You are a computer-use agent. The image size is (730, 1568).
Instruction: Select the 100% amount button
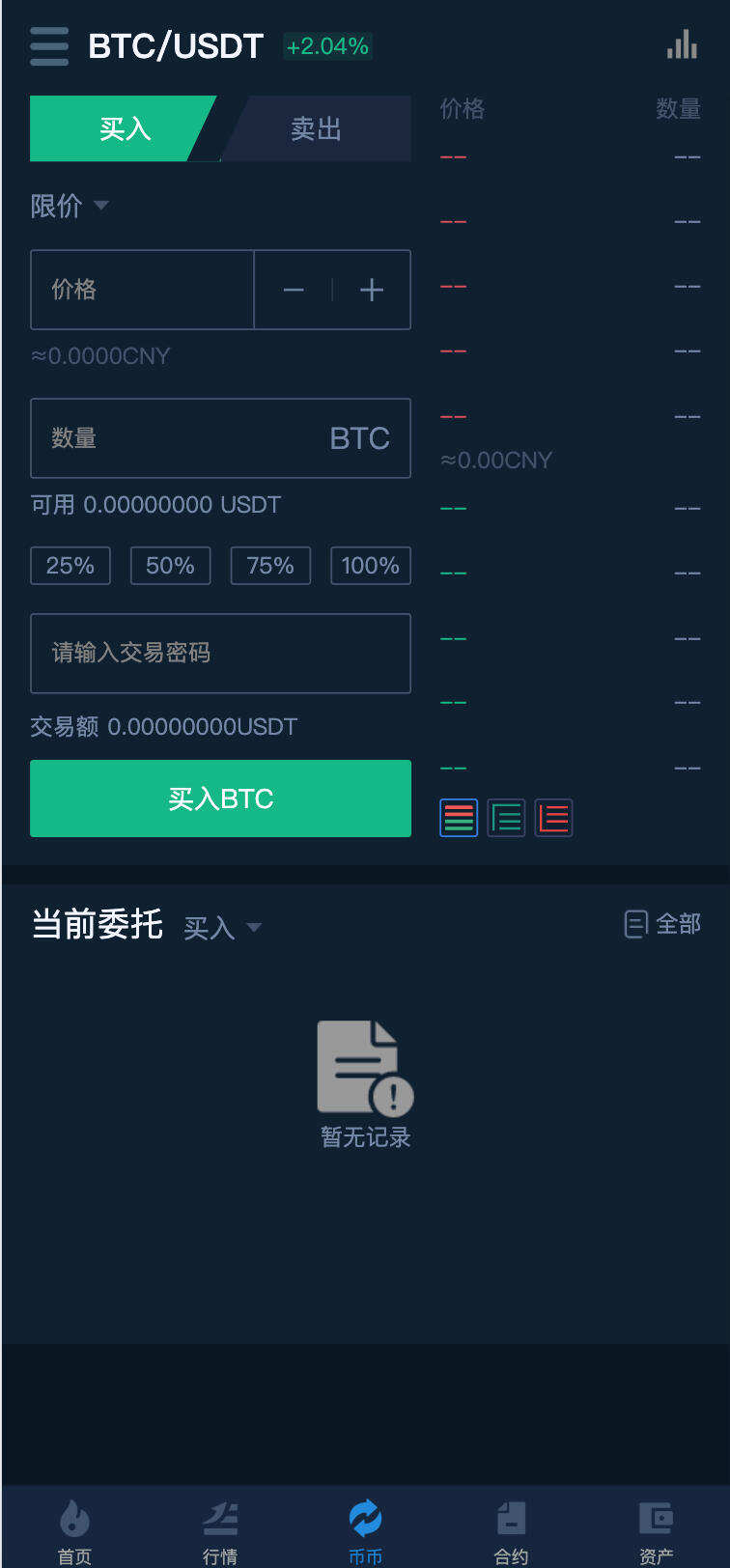tap(370, 565)
